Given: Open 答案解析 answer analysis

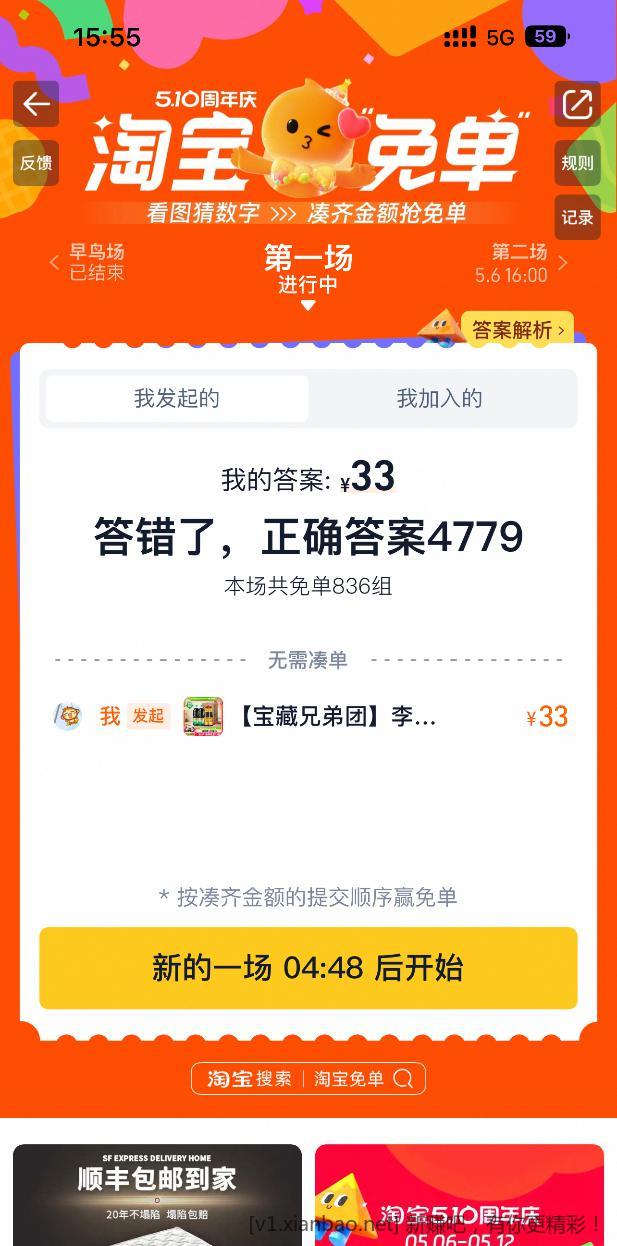Looking at the screenshot, I should point(518,330).
